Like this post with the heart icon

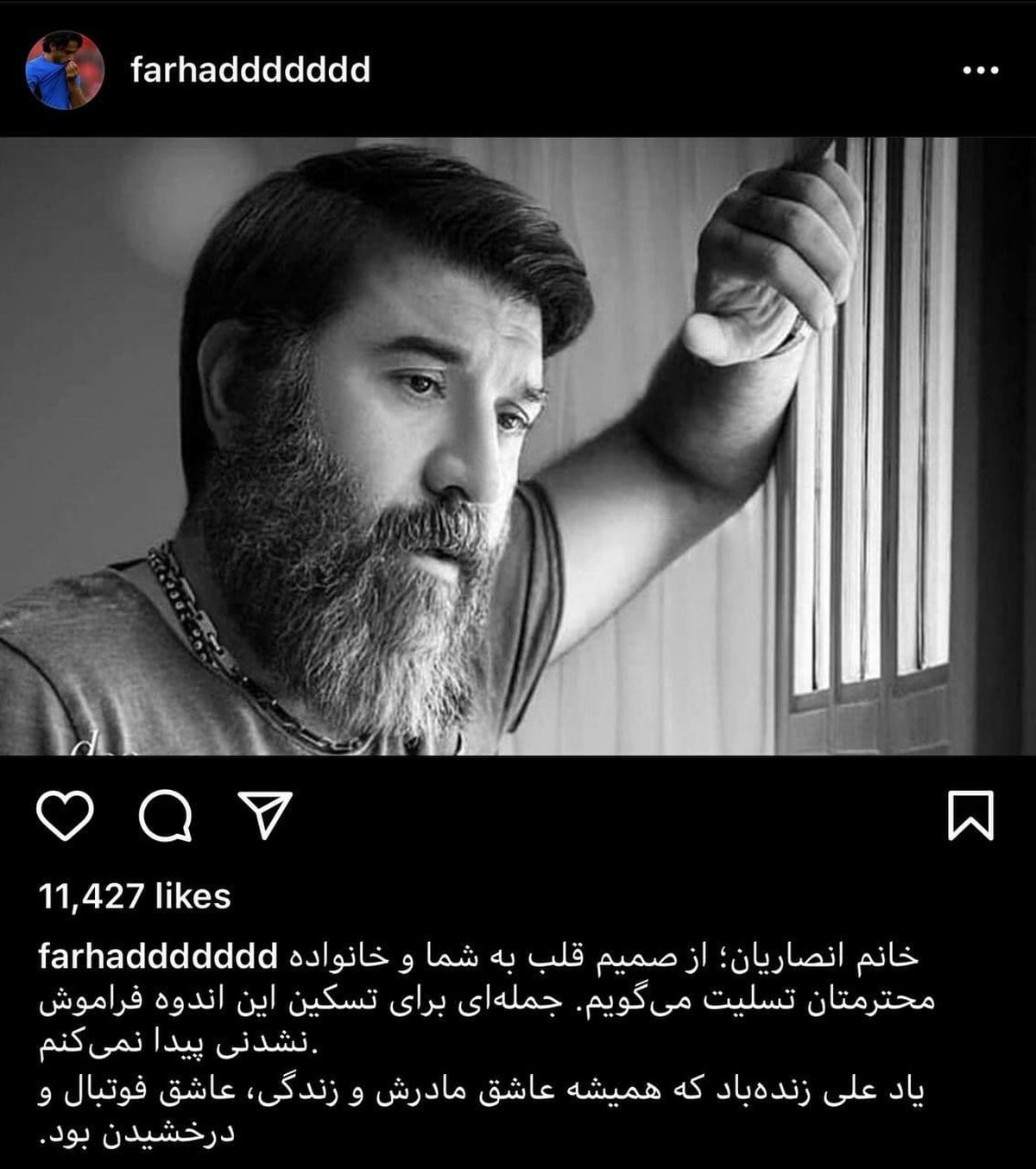[x=66, y=816]
